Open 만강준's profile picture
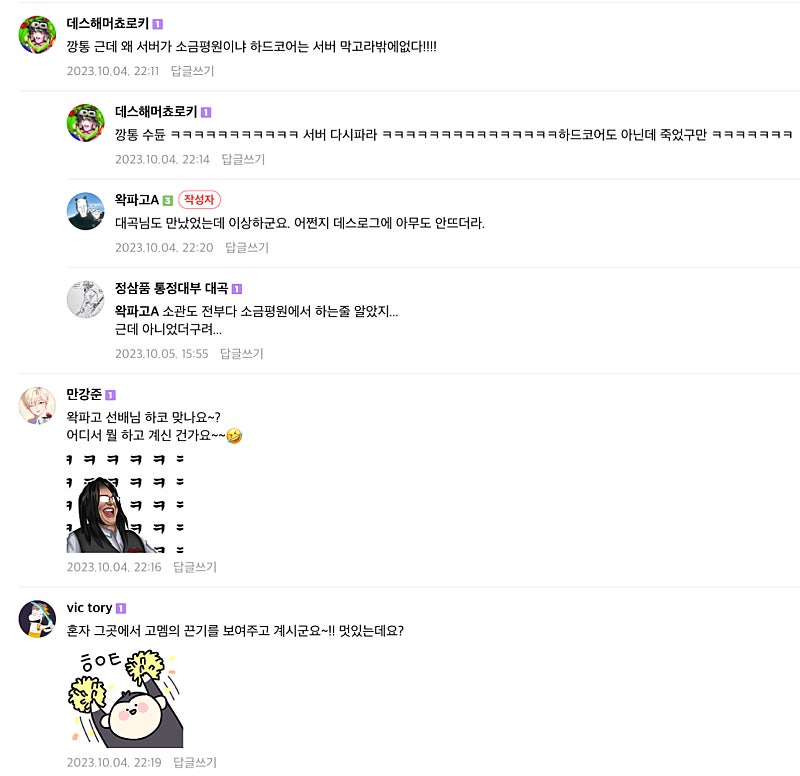Viewport: 800px width, 776px height. point(37,405)
